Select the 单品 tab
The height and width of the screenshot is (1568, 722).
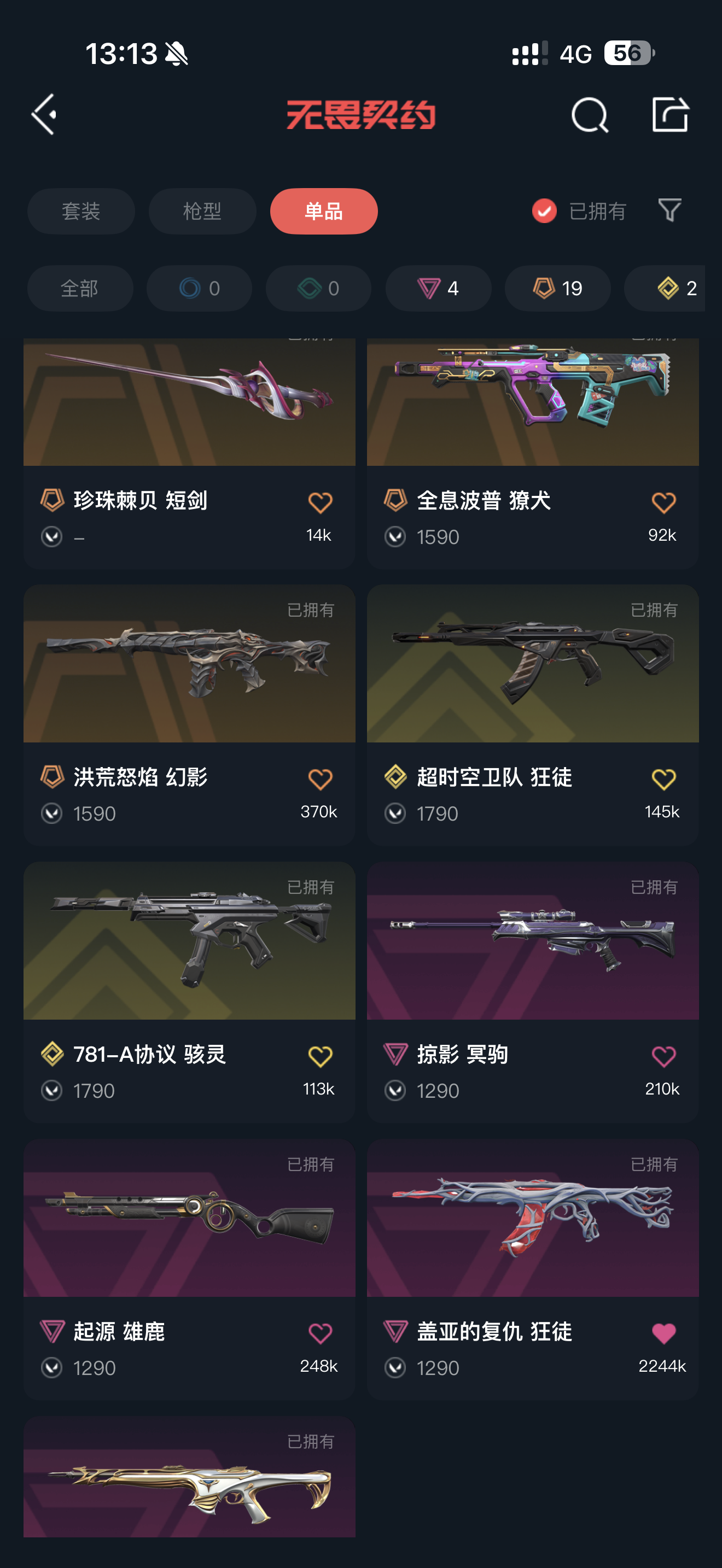coord(323,211)
